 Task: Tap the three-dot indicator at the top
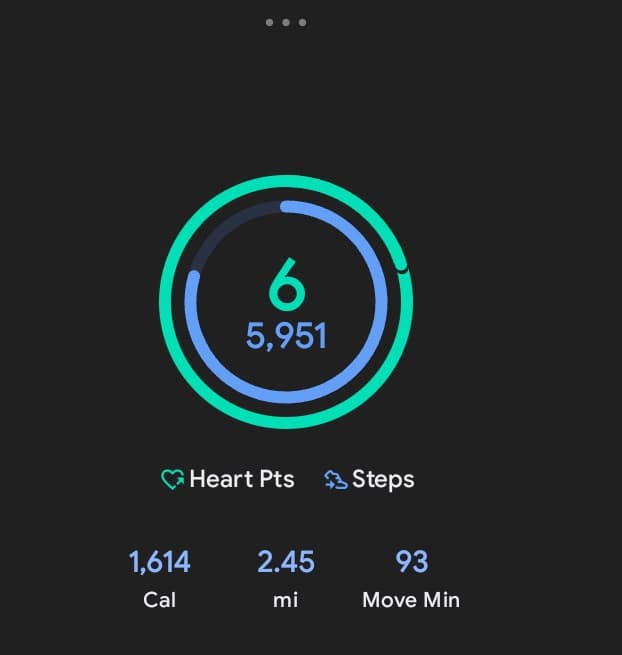tap(286, 22)
